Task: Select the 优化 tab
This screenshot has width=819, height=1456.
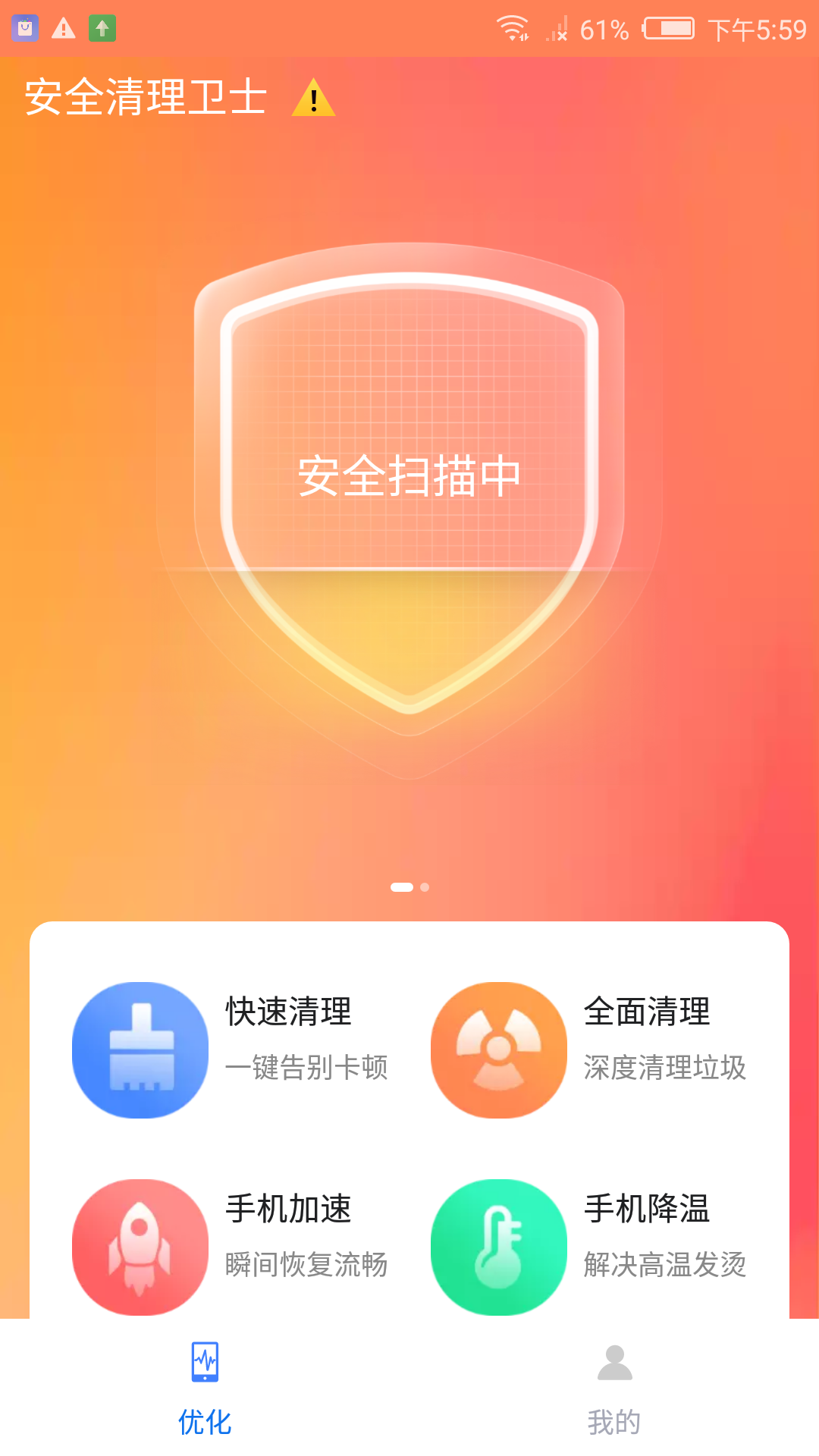Action: pyautogui.click(x=205, y=1389)
